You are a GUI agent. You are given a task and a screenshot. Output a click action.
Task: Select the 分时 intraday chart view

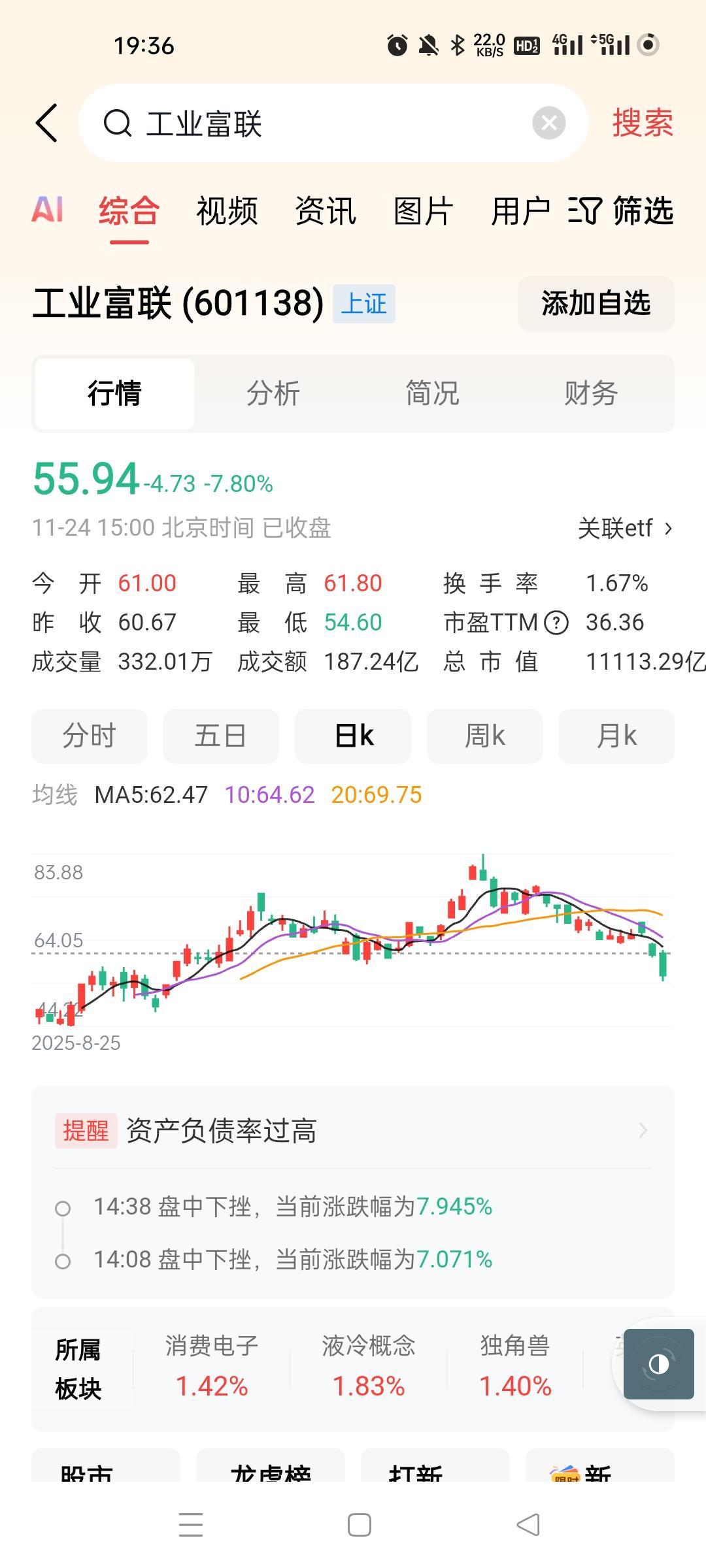coord(89,736)
